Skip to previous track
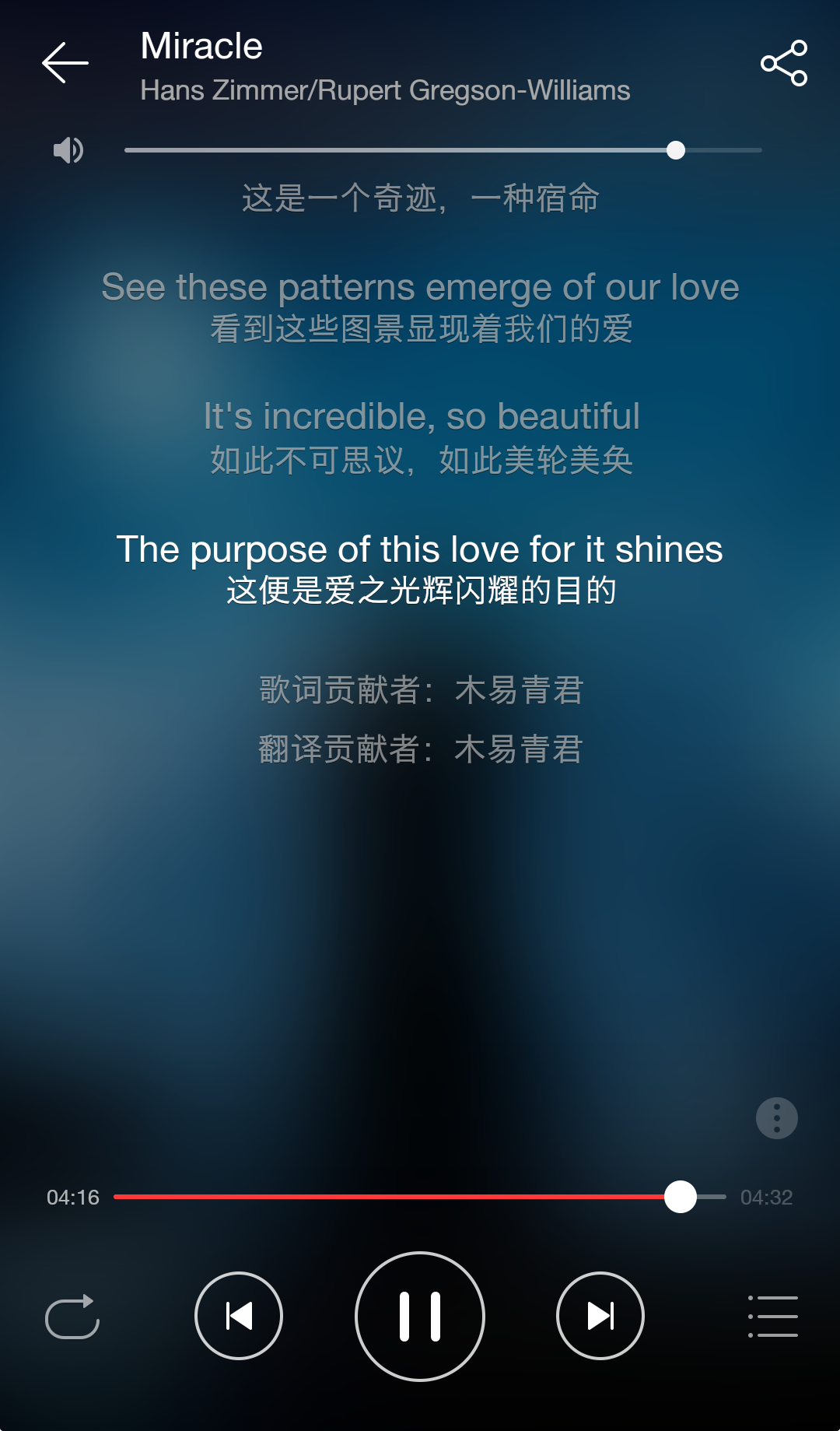 (x=239, y=1316)
